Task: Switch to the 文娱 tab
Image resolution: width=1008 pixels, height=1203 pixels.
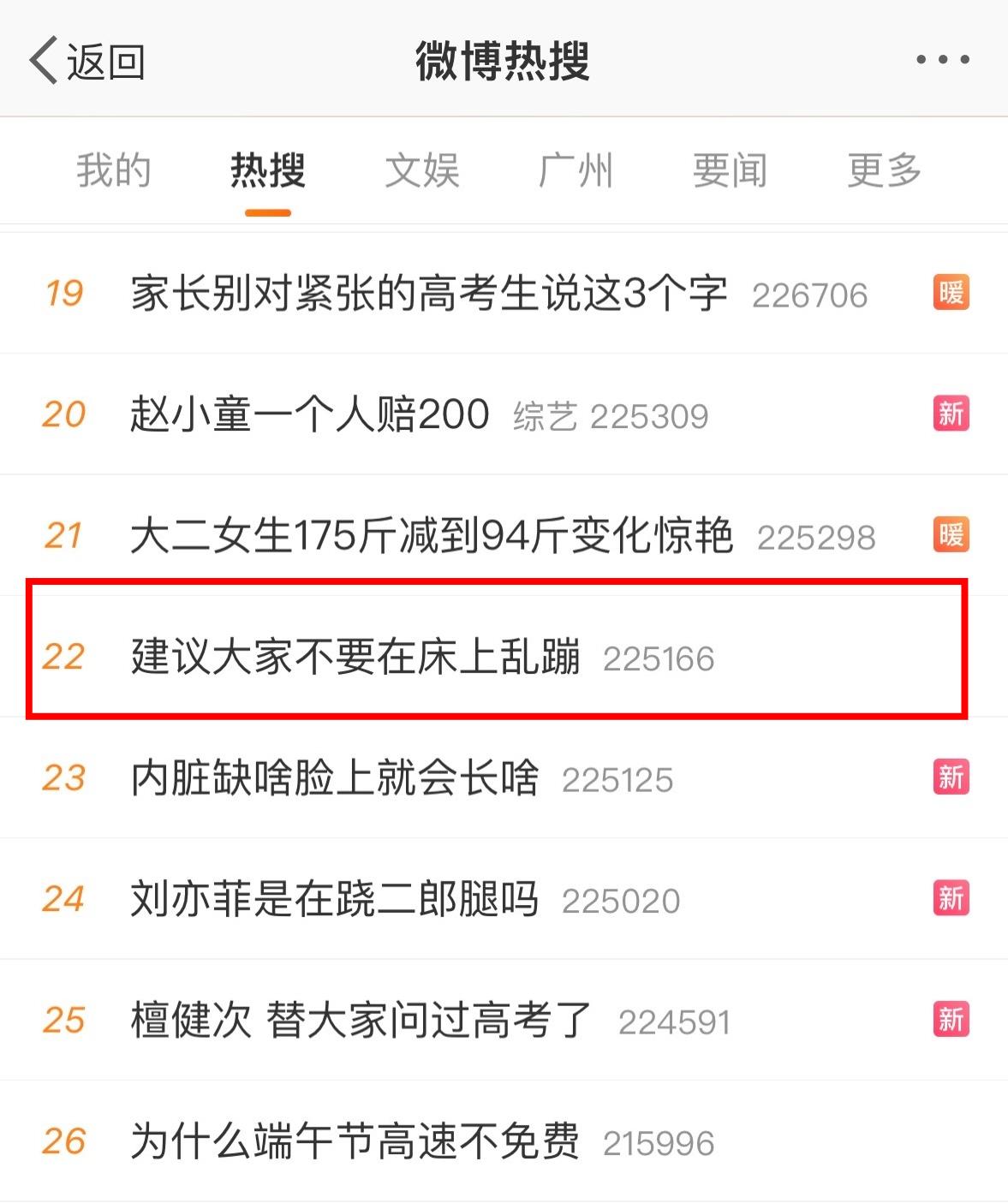Action: click(x=422, y=170)
